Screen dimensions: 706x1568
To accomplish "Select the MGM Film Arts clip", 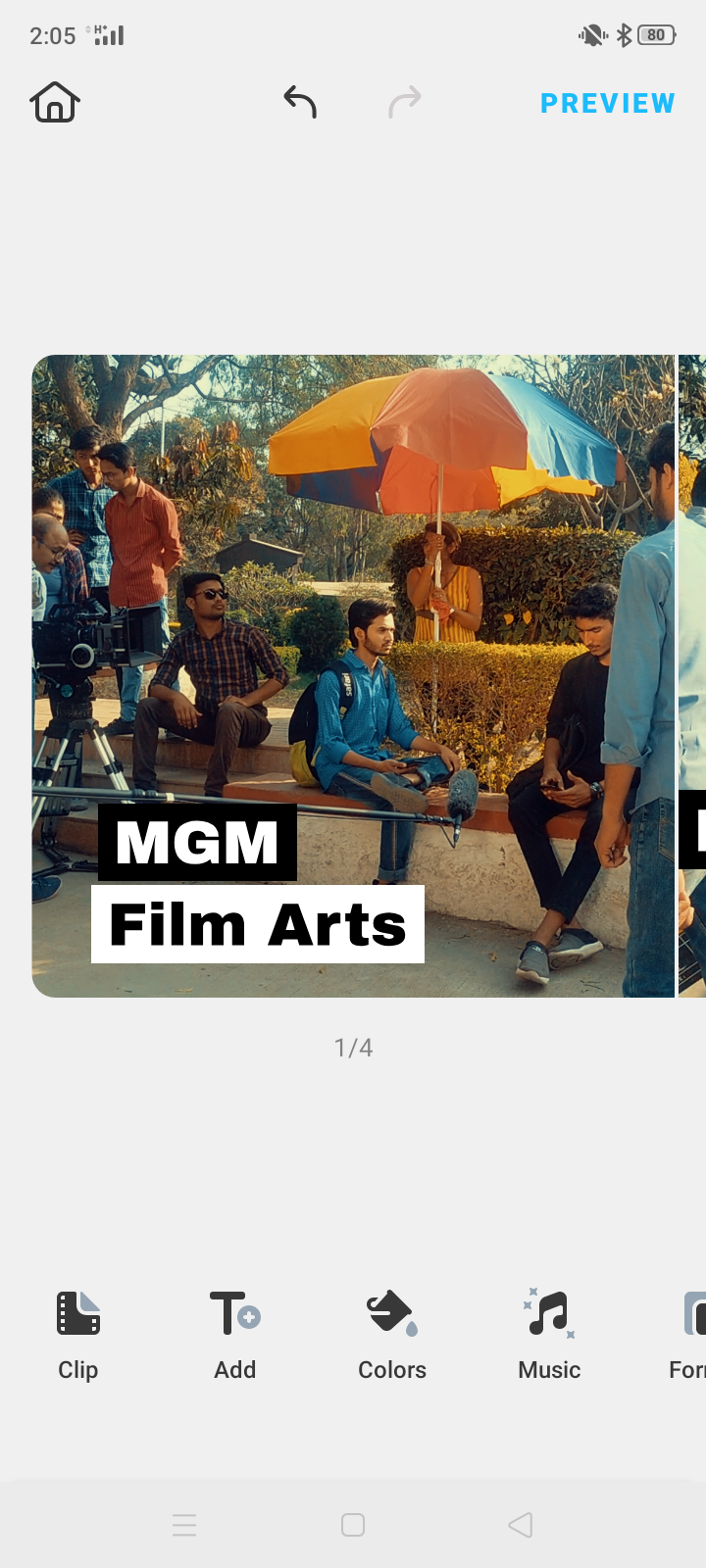I will pyautogui.click(x=353, y=676).
